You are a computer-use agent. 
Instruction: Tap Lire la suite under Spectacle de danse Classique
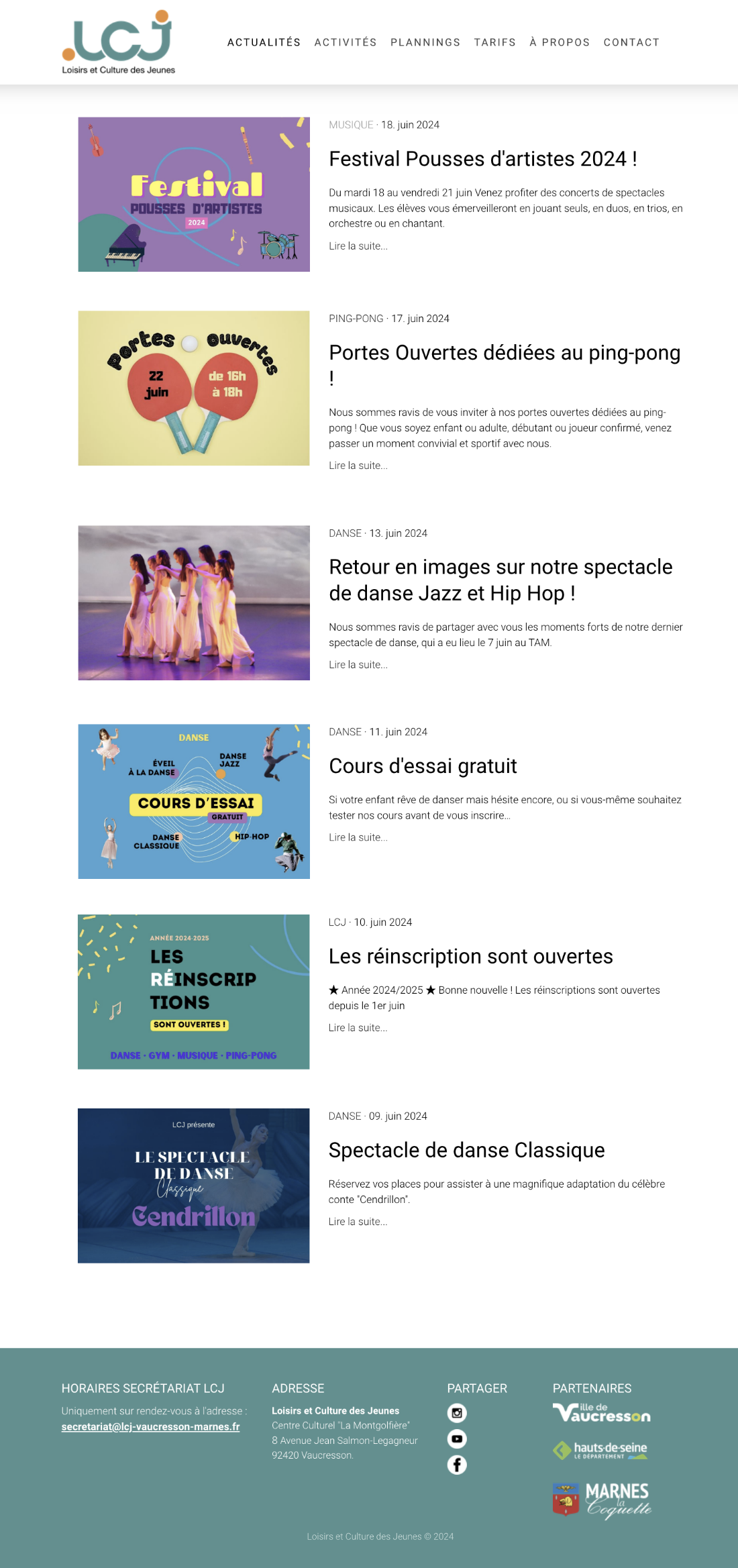[358, 1222]
